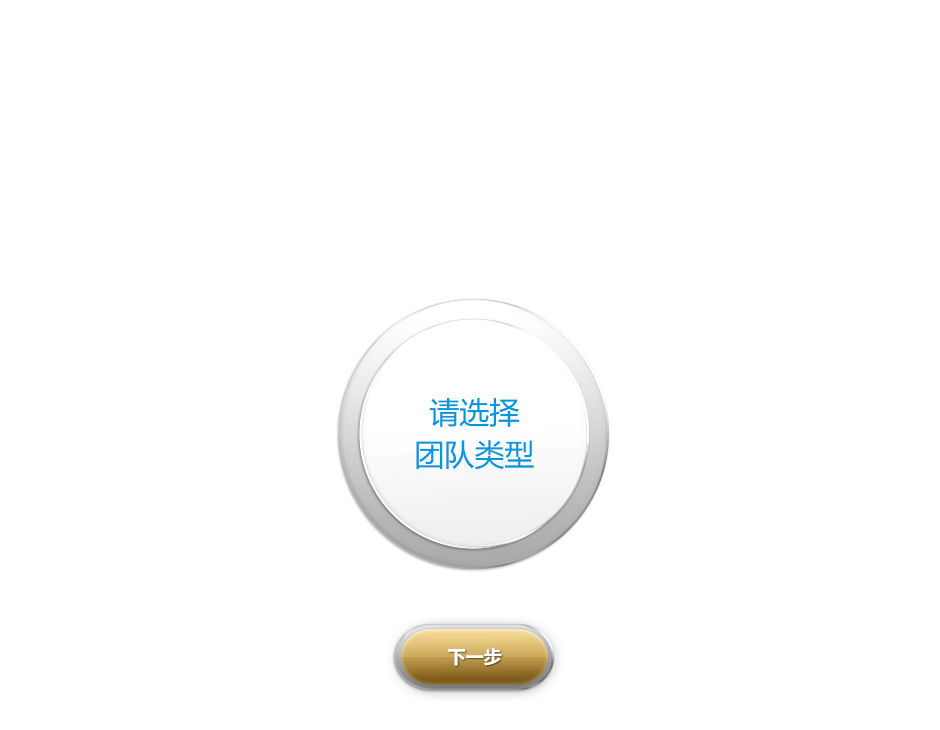Tap the 请选择团队类型 circle button
Image resolution: width=940 pixels, height=730 pixels.
click(x=474, y=434)
